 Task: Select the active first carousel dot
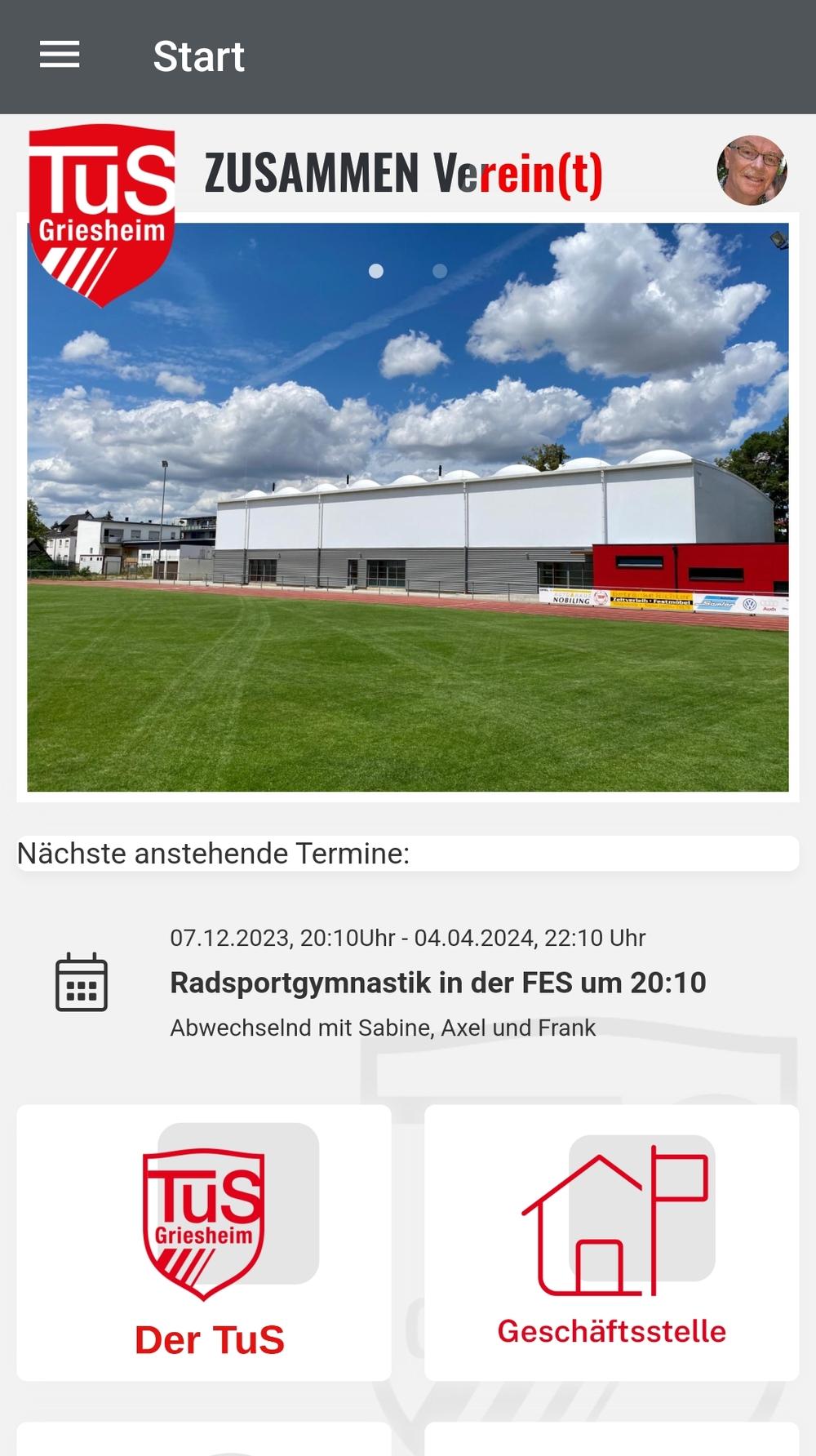coord(377,270)
